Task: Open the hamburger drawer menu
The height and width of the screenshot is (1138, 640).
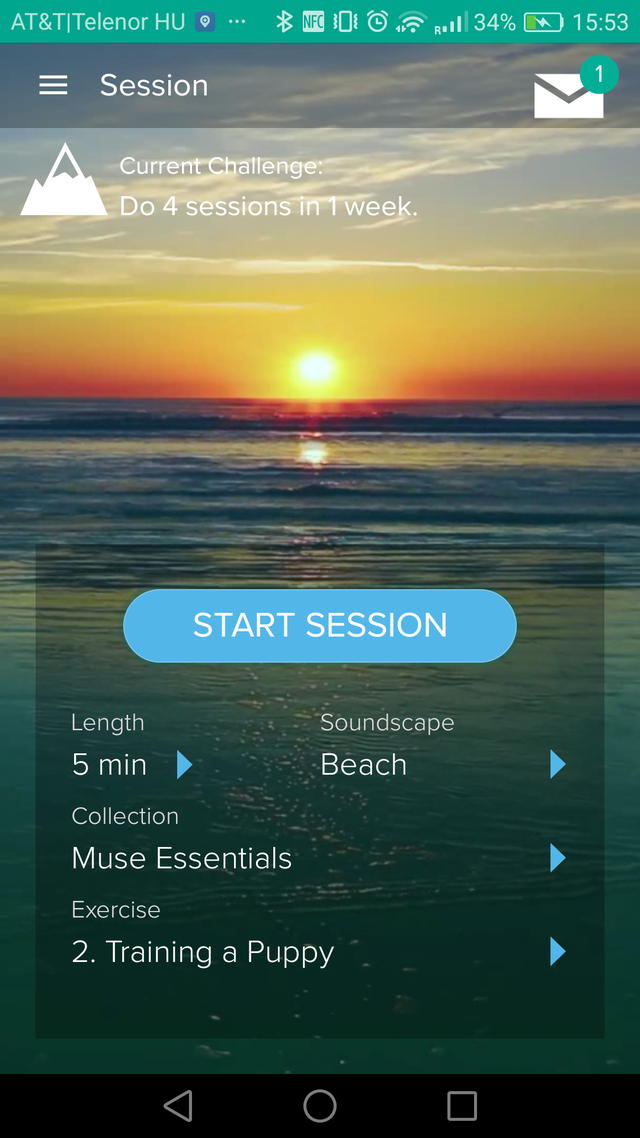Action: point(53,86)
